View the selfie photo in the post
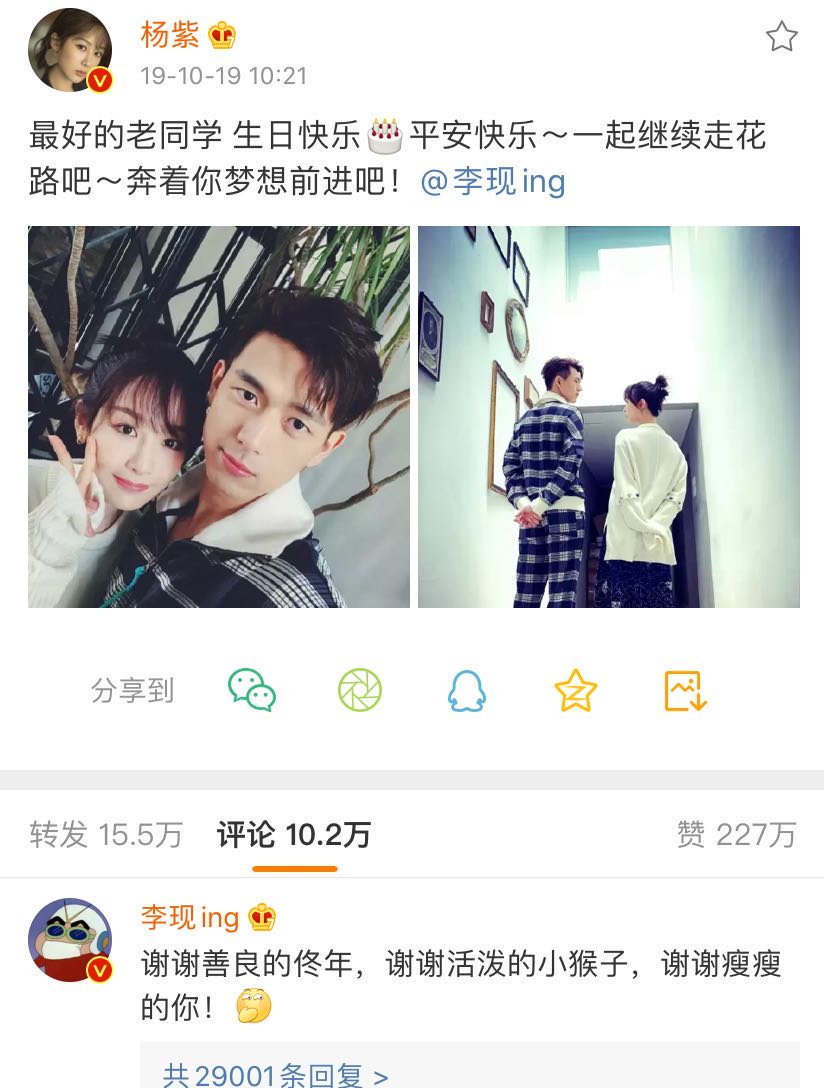Image resolution: width=824 pixels, height=1088 pixels. 218,417
